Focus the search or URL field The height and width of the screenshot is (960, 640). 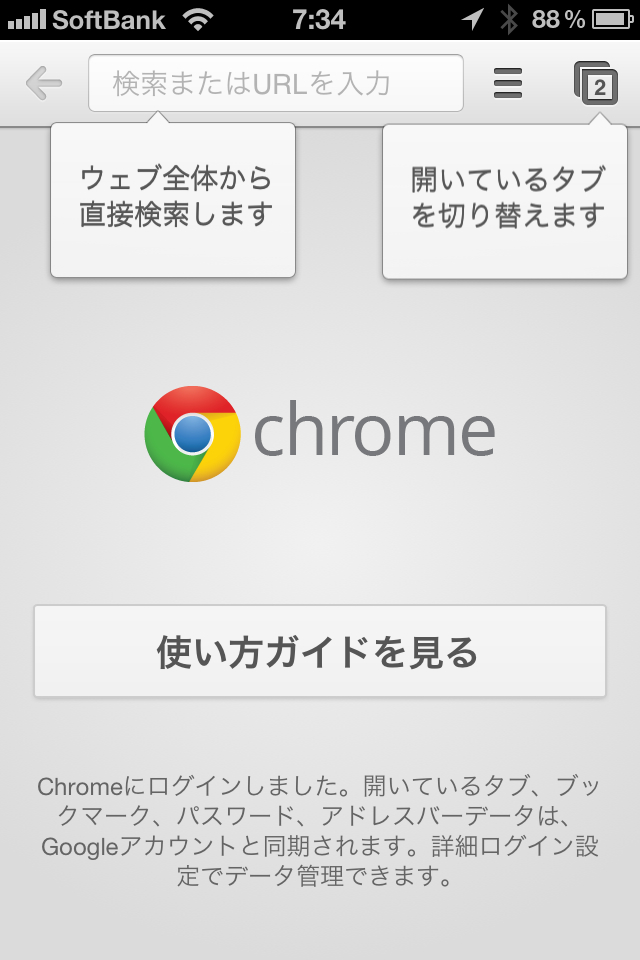coord(275,83)
